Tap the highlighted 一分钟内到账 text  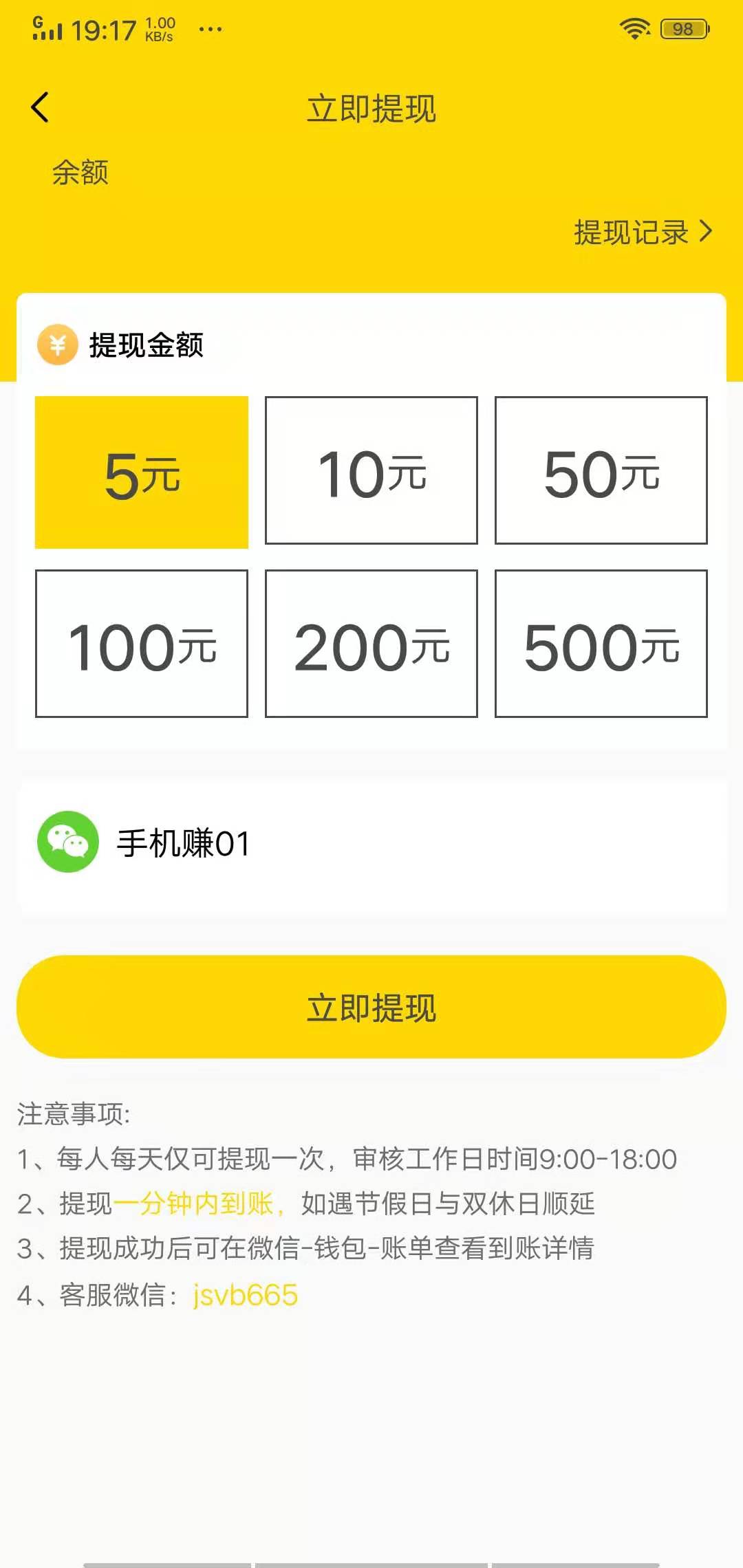click(x=199, y=1203)
